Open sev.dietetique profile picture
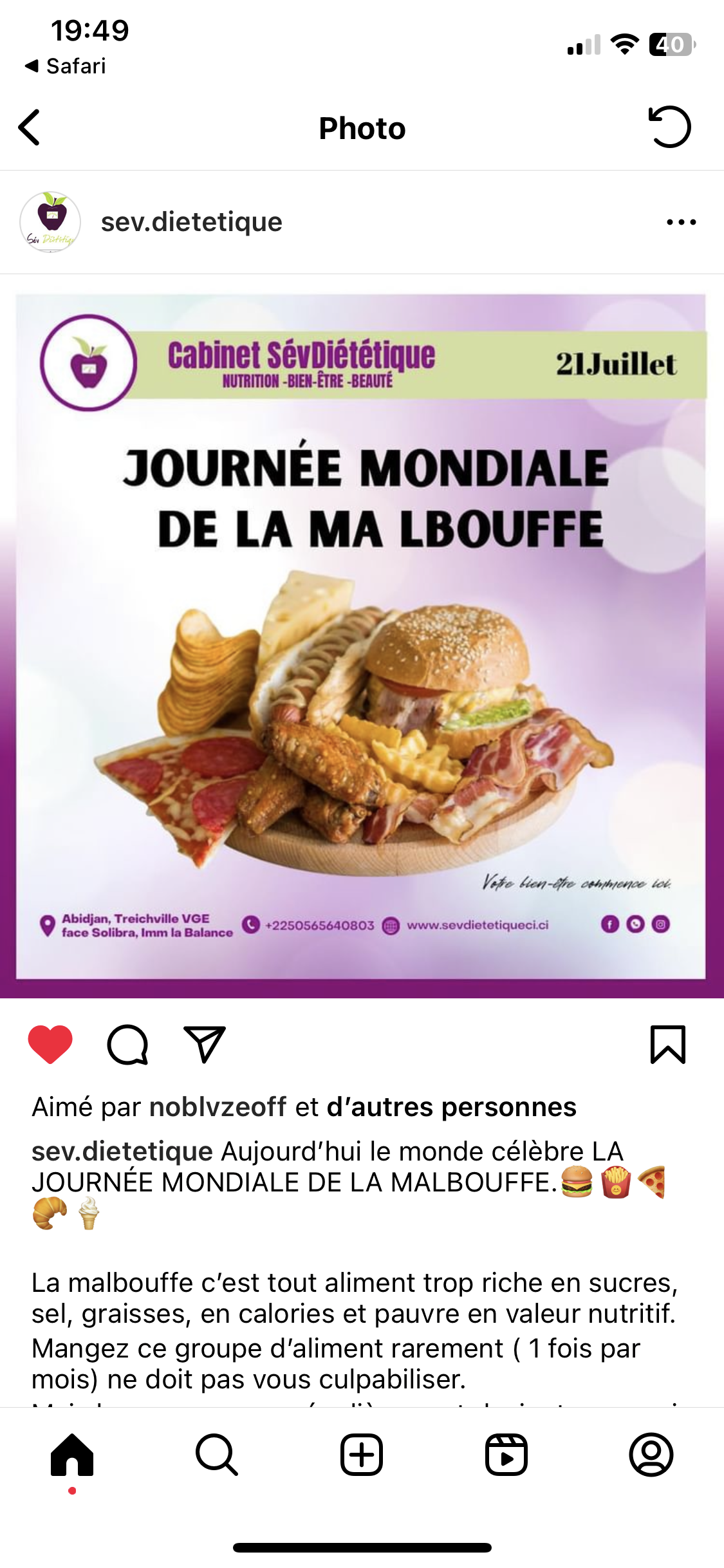Viewport: 724px width, 1568px height. (50, 222)
